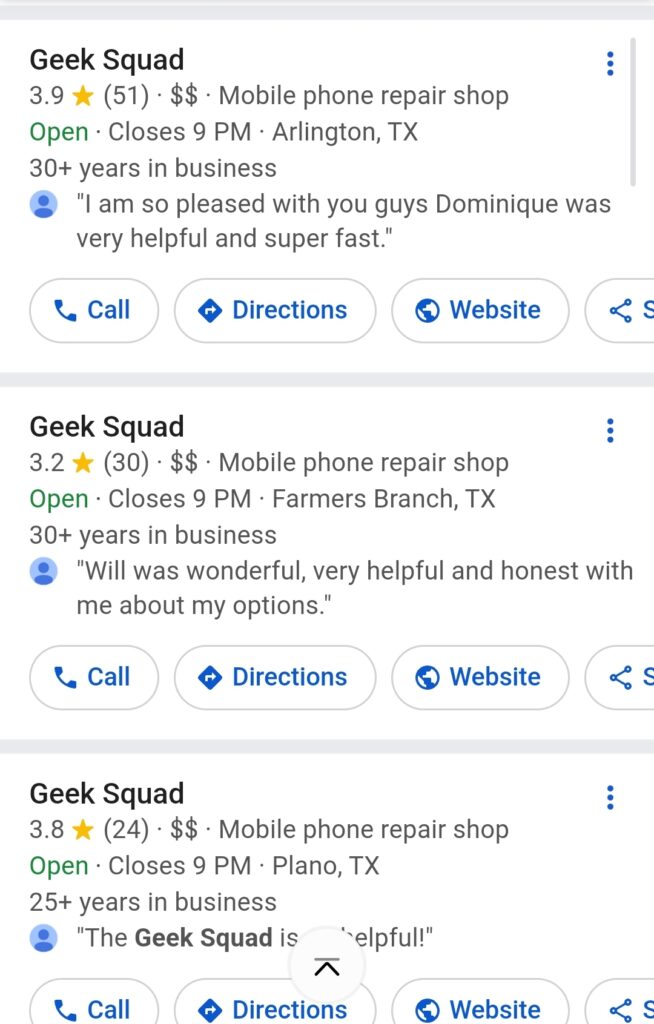The width and height of the screenshot is (654, 1024).
Task: Visit the Arlington Geek Squad website
Action: click(480, 311)
